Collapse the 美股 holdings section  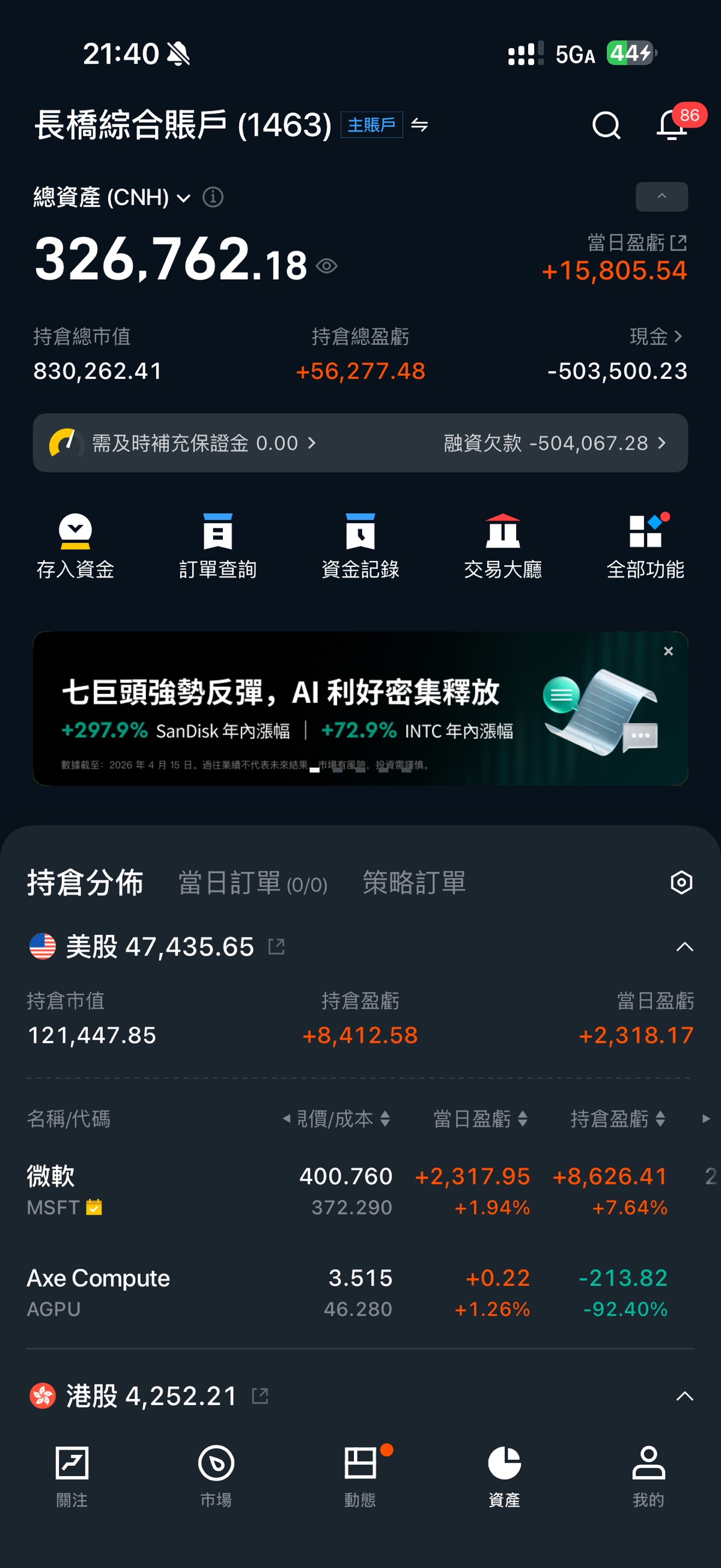pos(684,946)
